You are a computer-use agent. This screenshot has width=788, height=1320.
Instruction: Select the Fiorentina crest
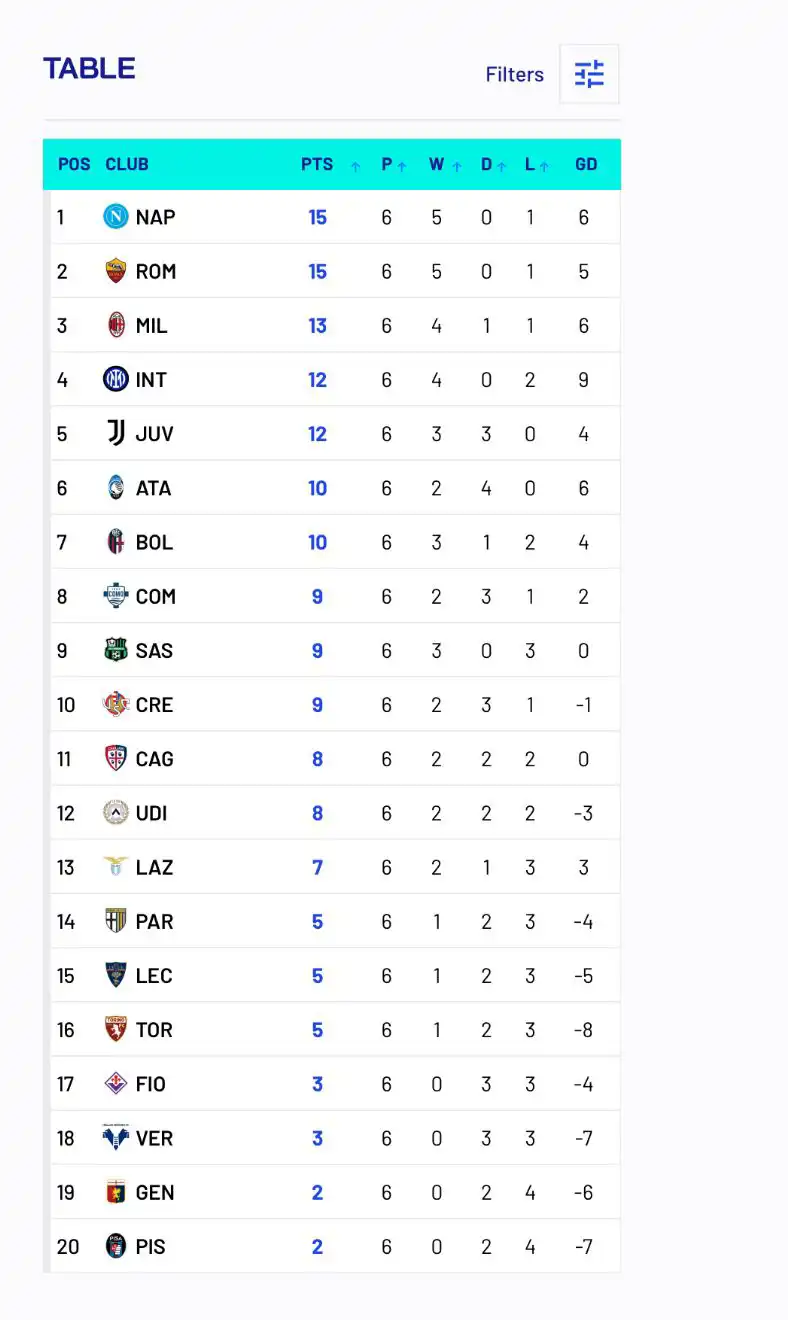(x=116, y=1084)
